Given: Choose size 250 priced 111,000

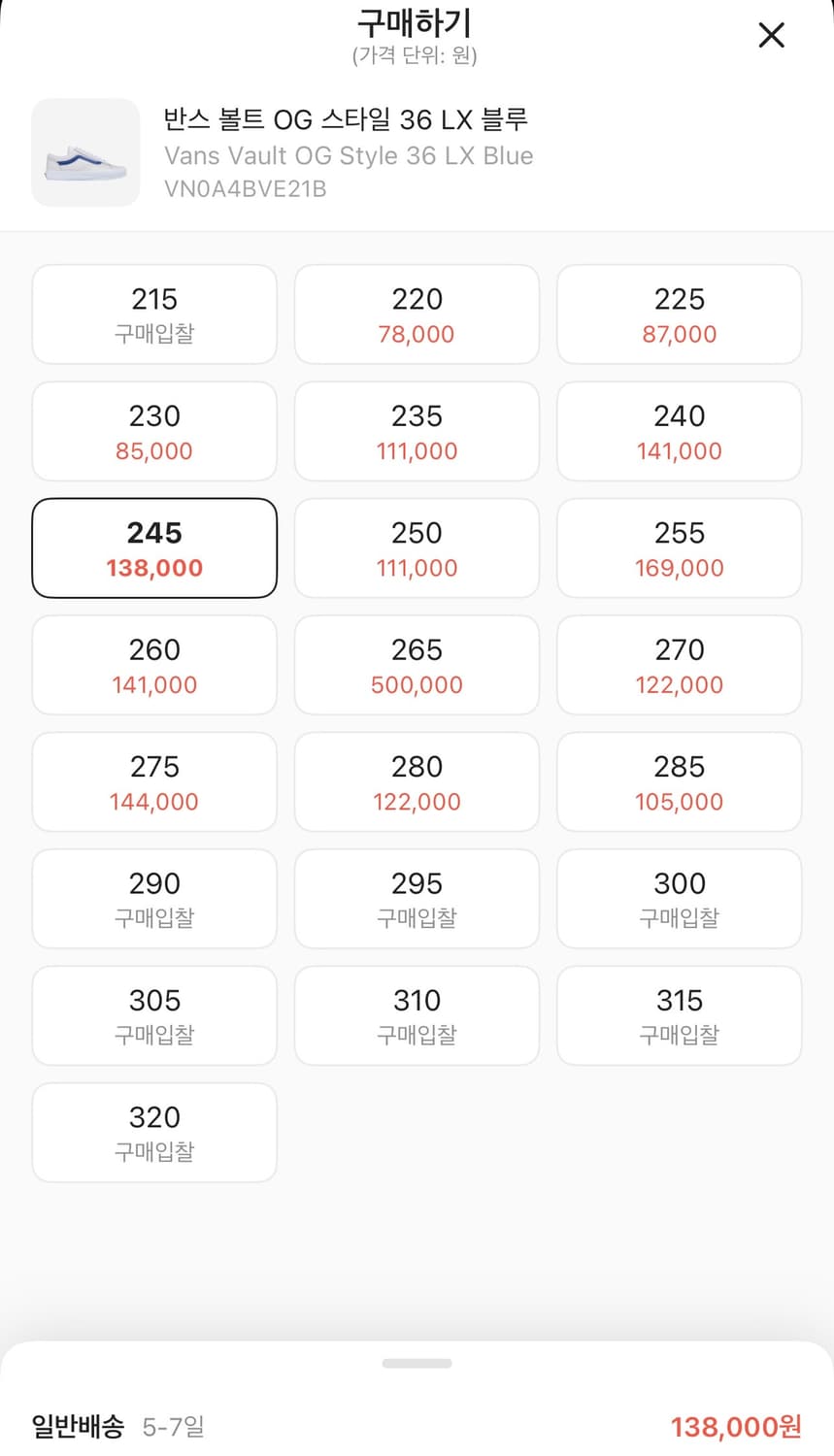Looking at the screenshot, I should [417, 547].
